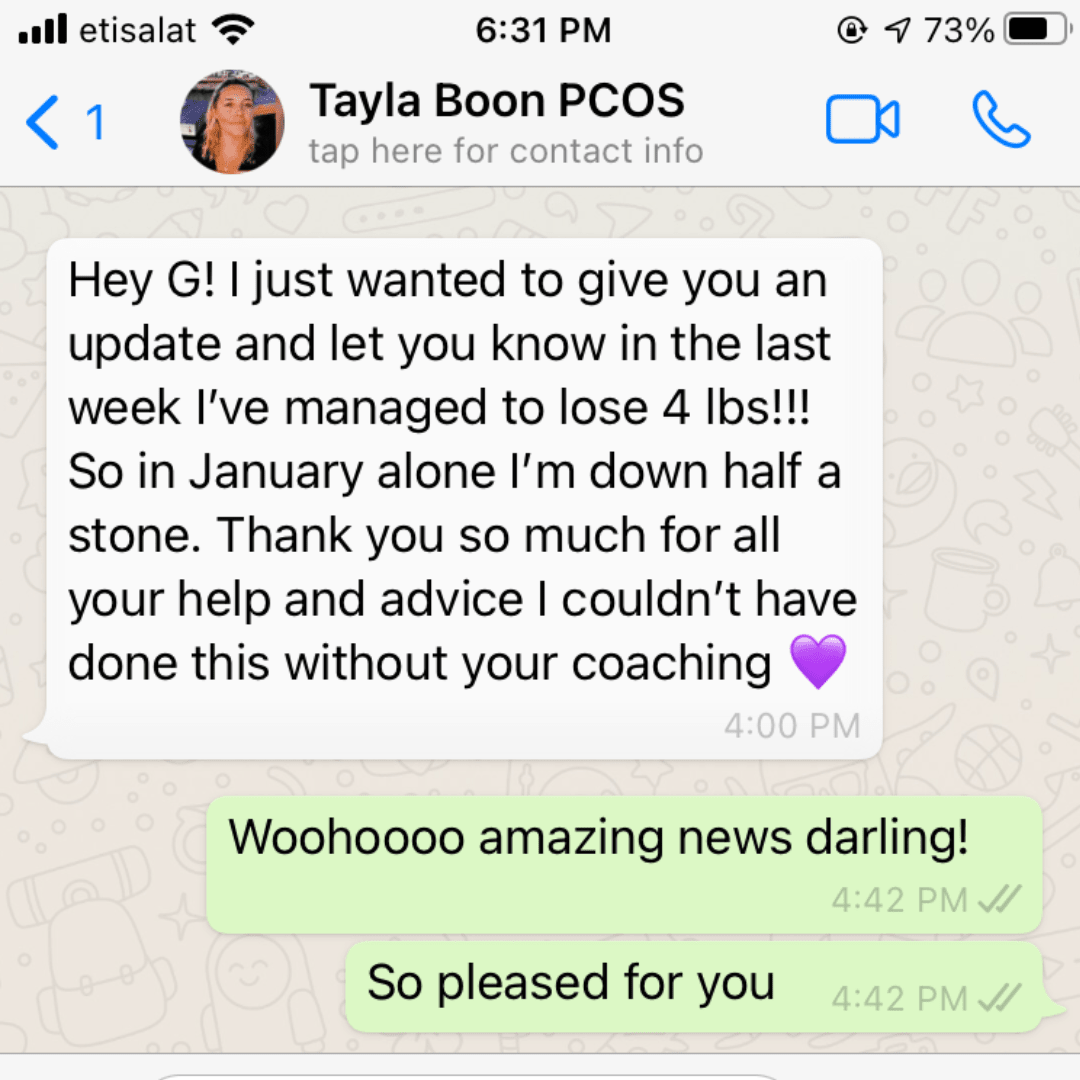Go back to the chats list

coord(60,124)
